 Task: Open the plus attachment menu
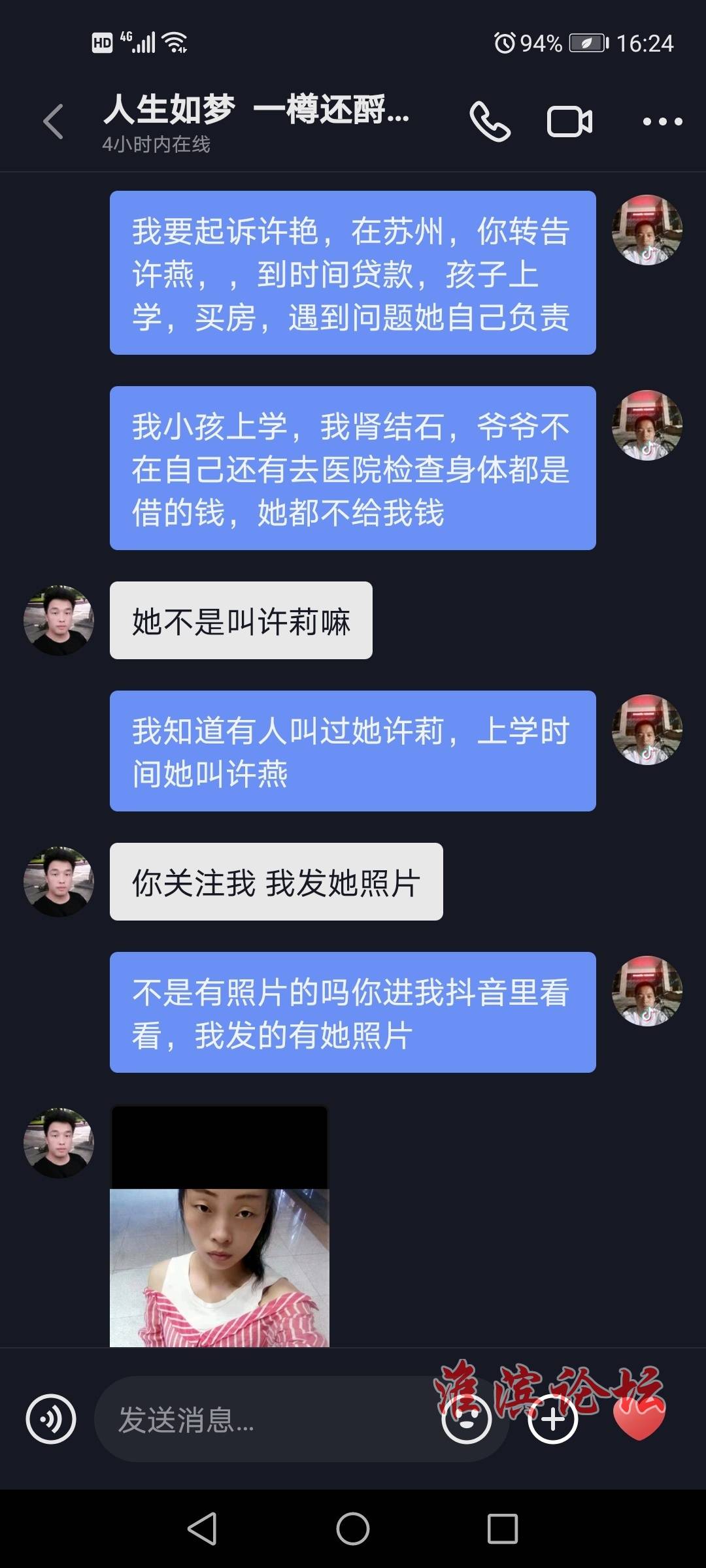[553, 1418]
